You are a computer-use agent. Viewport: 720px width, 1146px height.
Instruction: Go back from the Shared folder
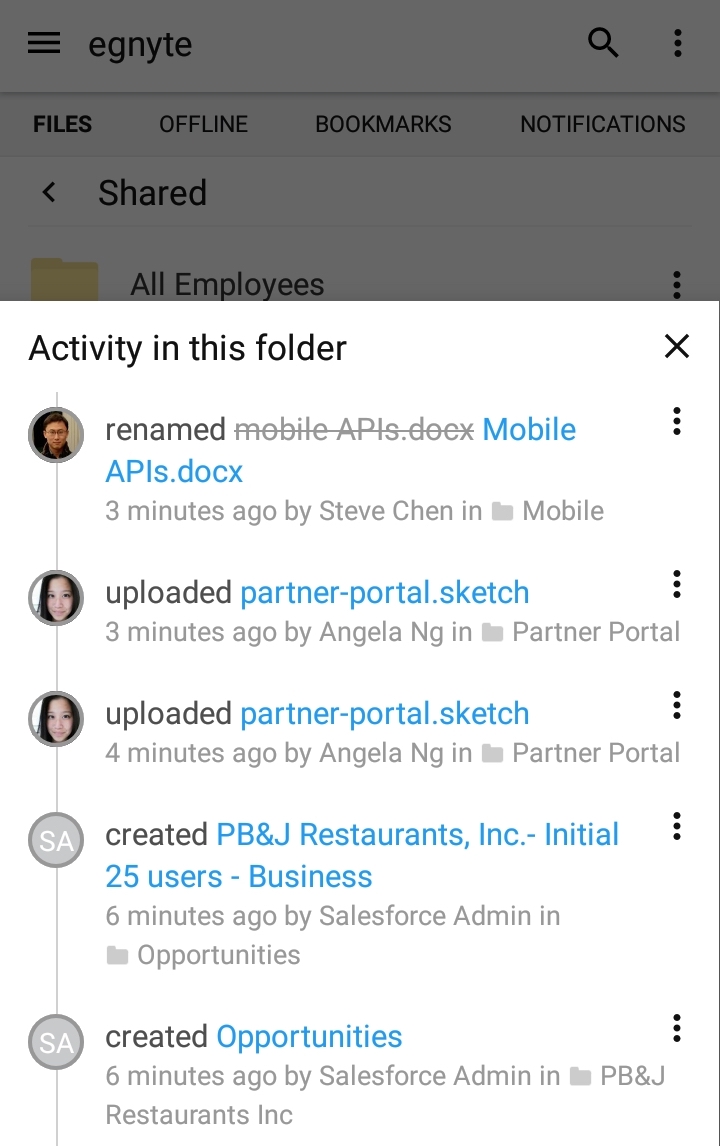click(49, 192)
